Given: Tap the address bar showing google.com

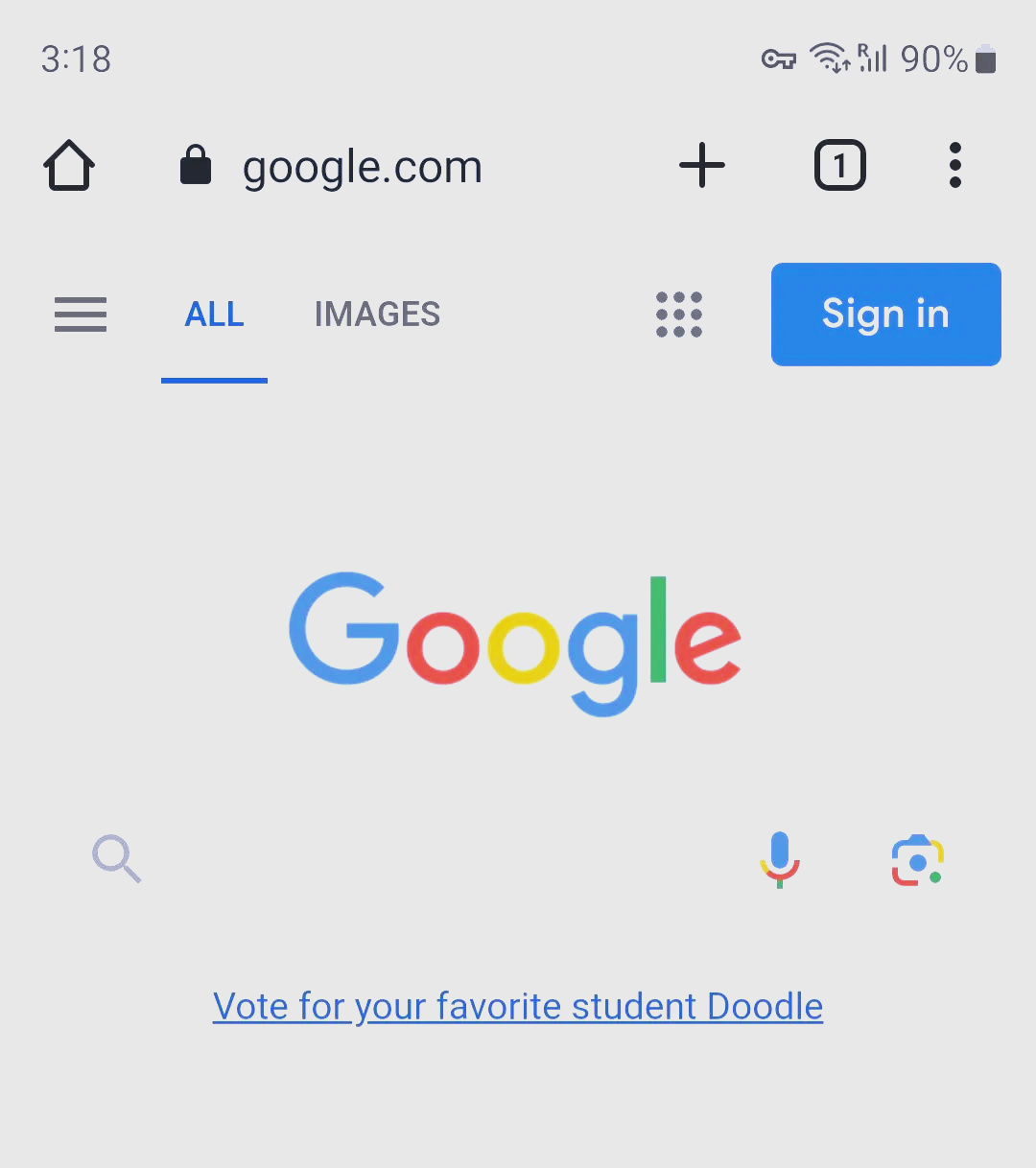Looking at the screenshot, I should [363, 165].
